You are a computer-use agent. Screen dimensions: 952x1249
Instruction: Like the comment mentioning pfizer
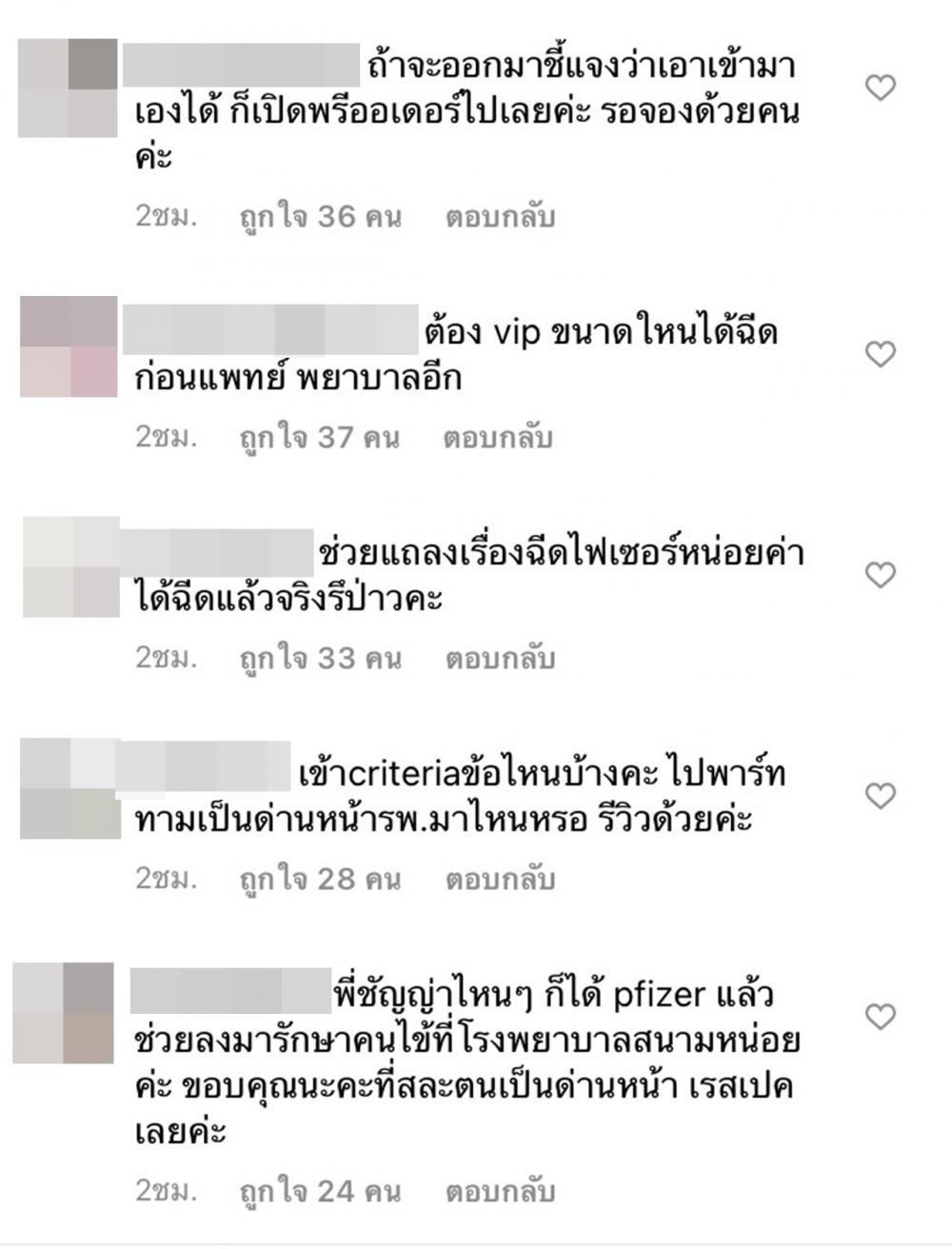click(x=881, y=1018)
